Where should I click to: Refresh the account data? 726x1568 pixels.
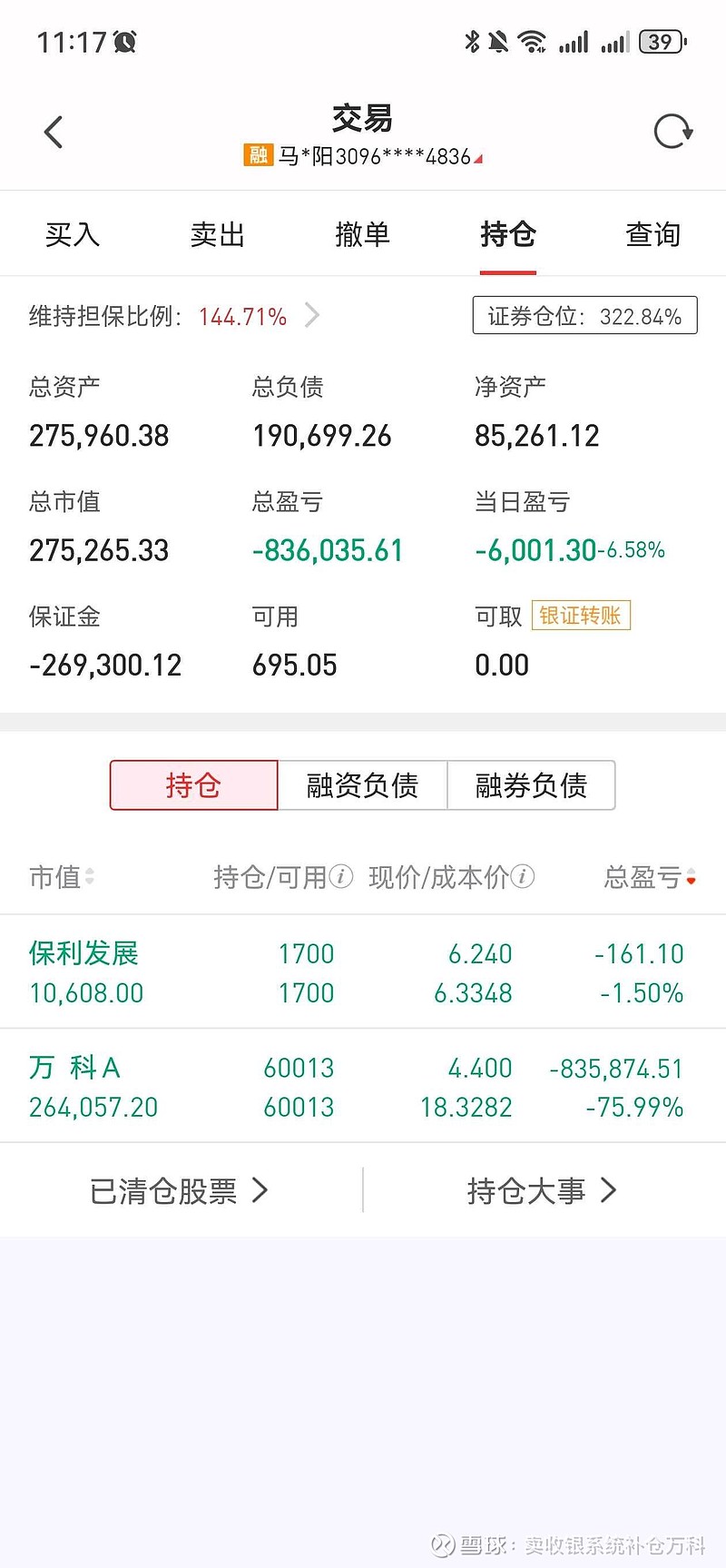point(673,132)
